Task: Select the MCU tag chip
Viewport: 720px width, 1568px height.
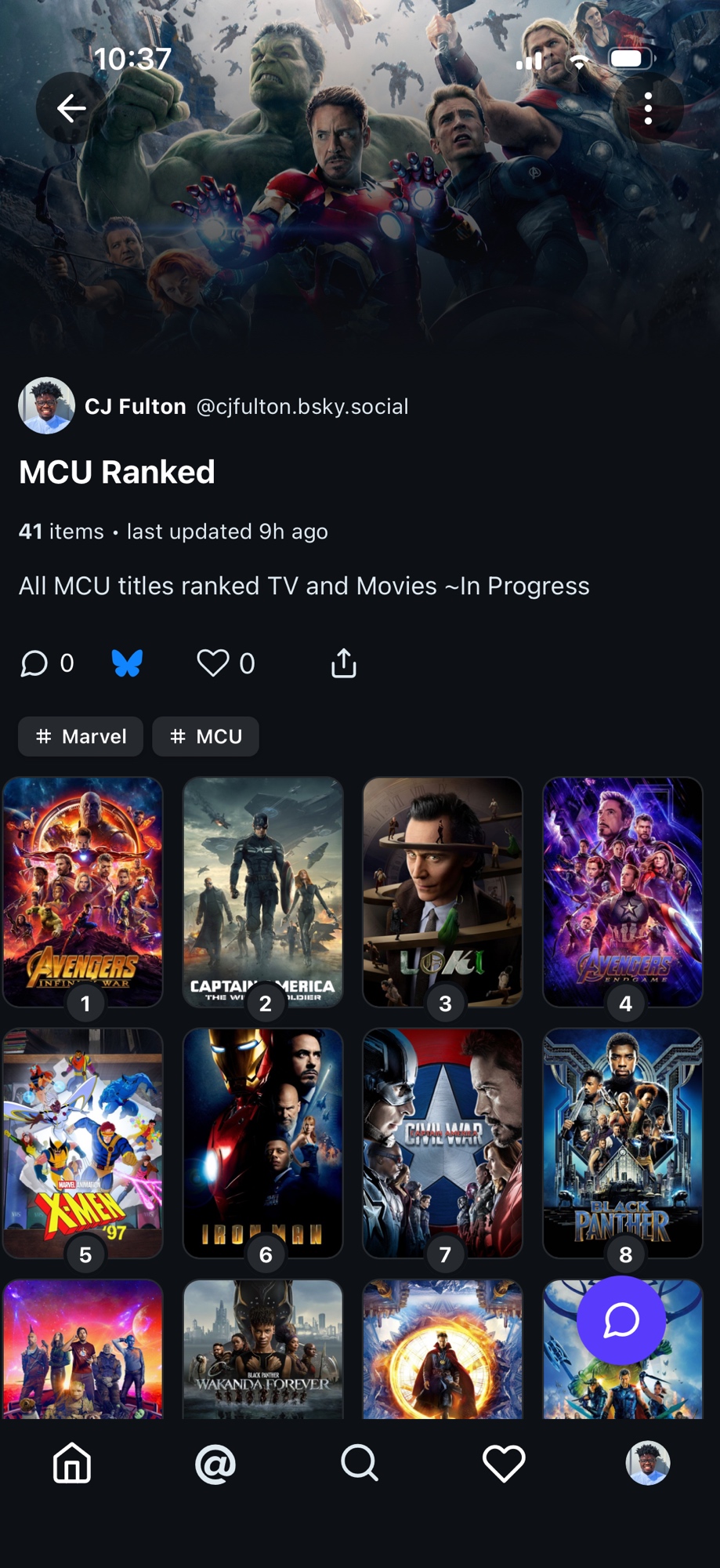Action: pos(205,736)
